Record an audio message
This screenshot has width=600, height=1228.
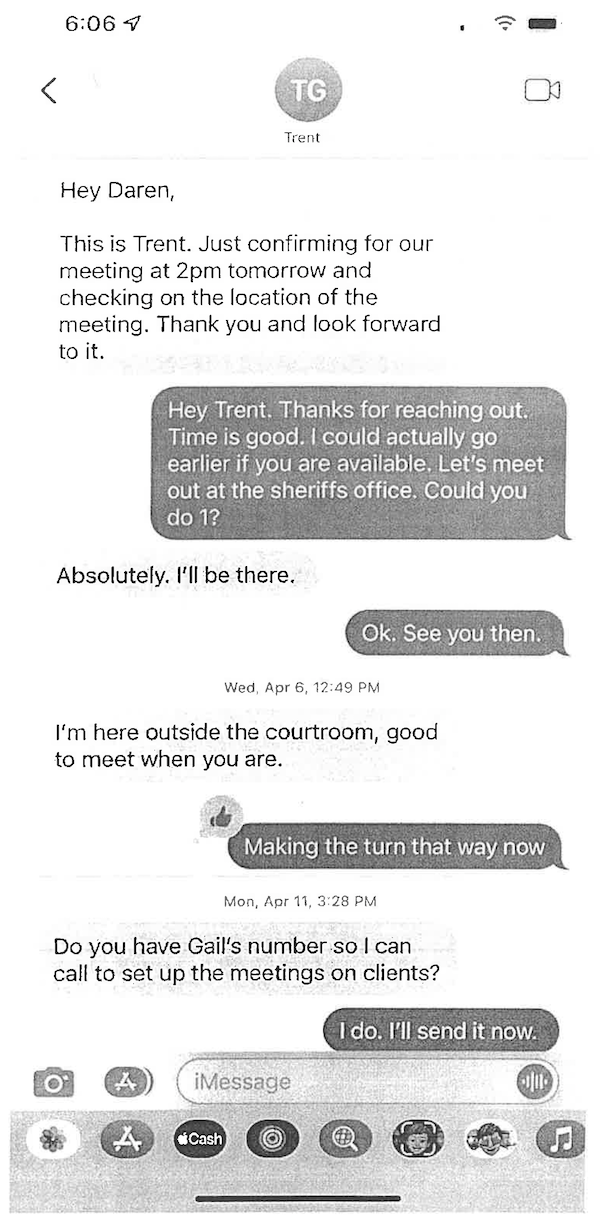pyautogui.click(x=535, y=1082)
